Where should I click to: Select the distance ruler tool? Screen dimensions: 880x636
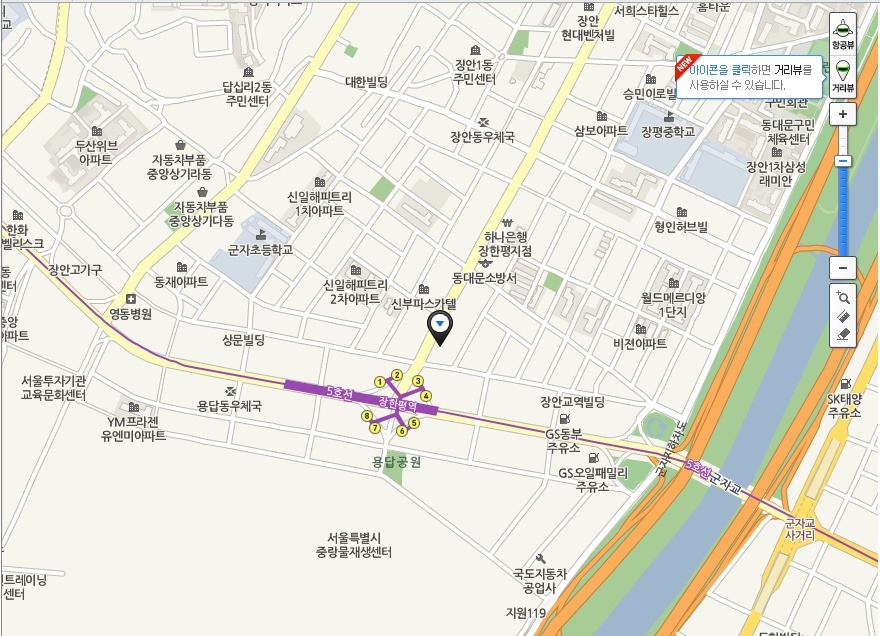point(843,316)
